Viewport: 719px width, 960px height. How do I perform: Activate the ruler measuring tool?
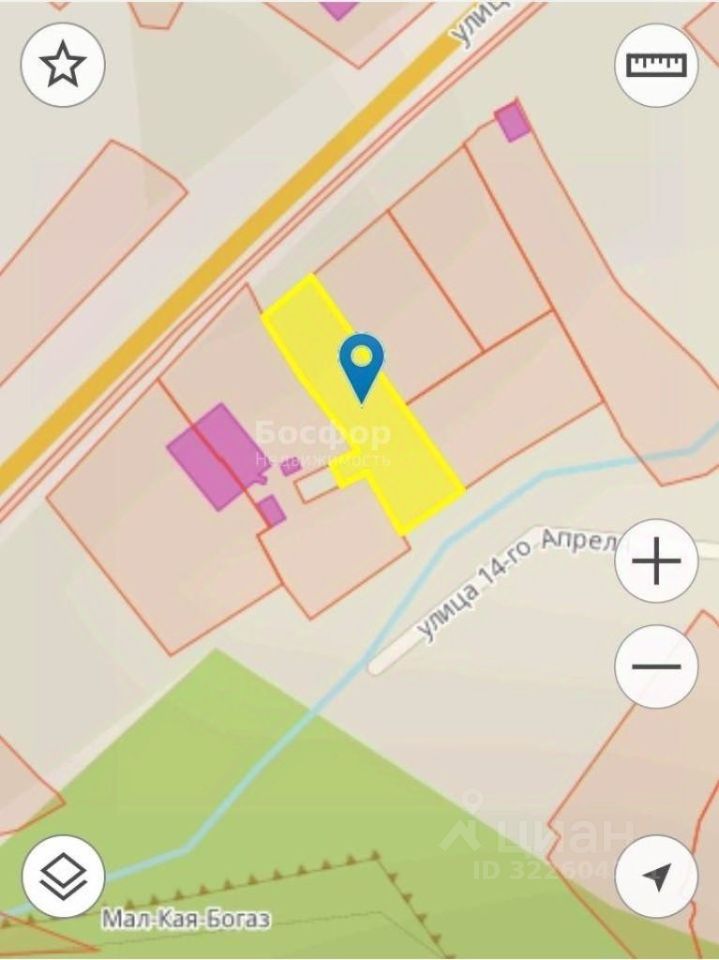(x=656, y=65)
